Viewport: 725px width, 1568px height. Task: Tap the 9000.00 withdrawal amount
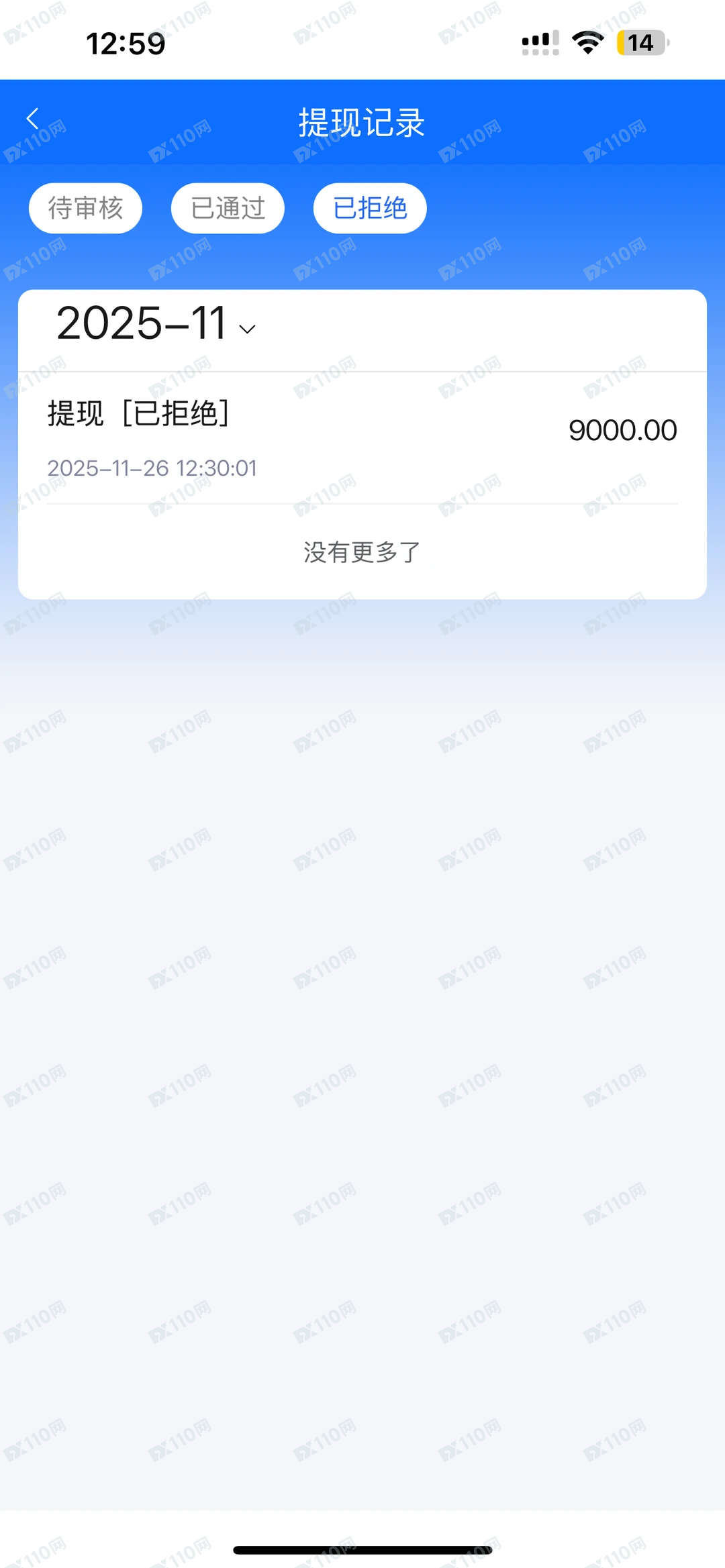623,429
